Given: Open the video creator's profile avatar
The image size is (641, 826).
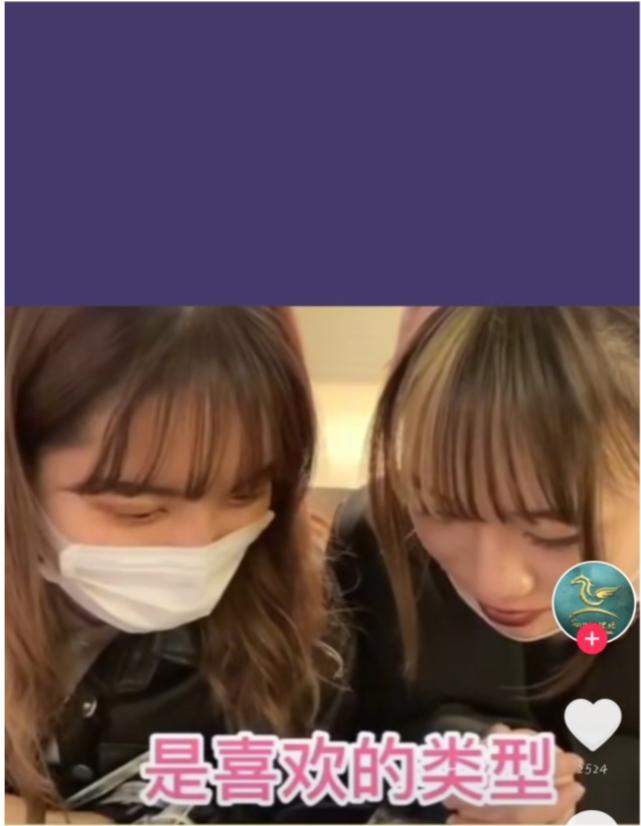Looking at the screenshot, I should click(x=593, y=600).
